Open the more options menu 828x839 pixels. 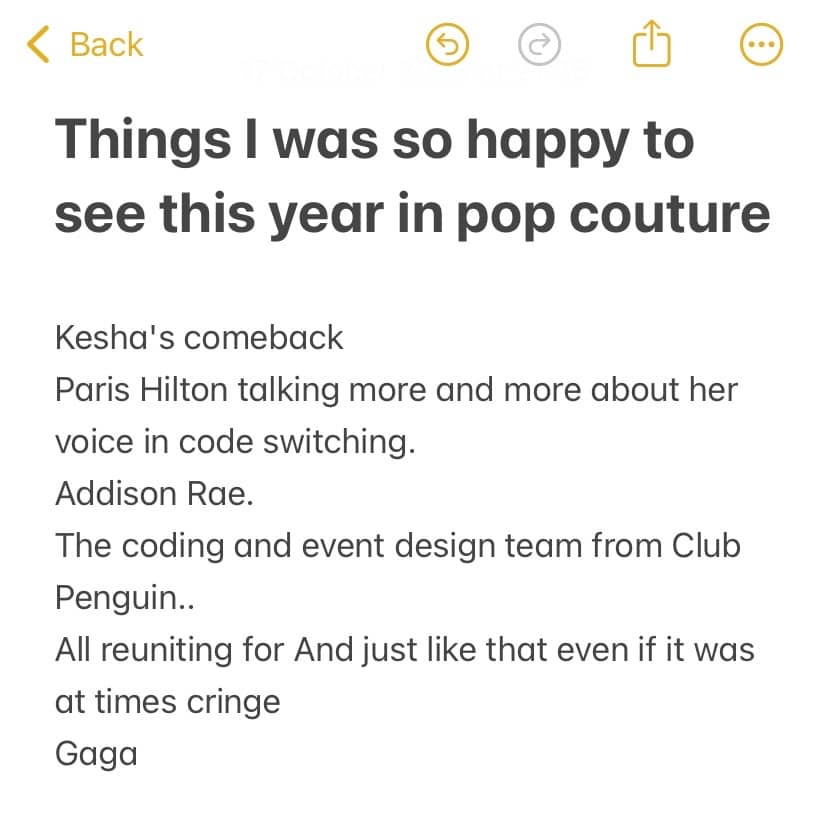[761, 44]
